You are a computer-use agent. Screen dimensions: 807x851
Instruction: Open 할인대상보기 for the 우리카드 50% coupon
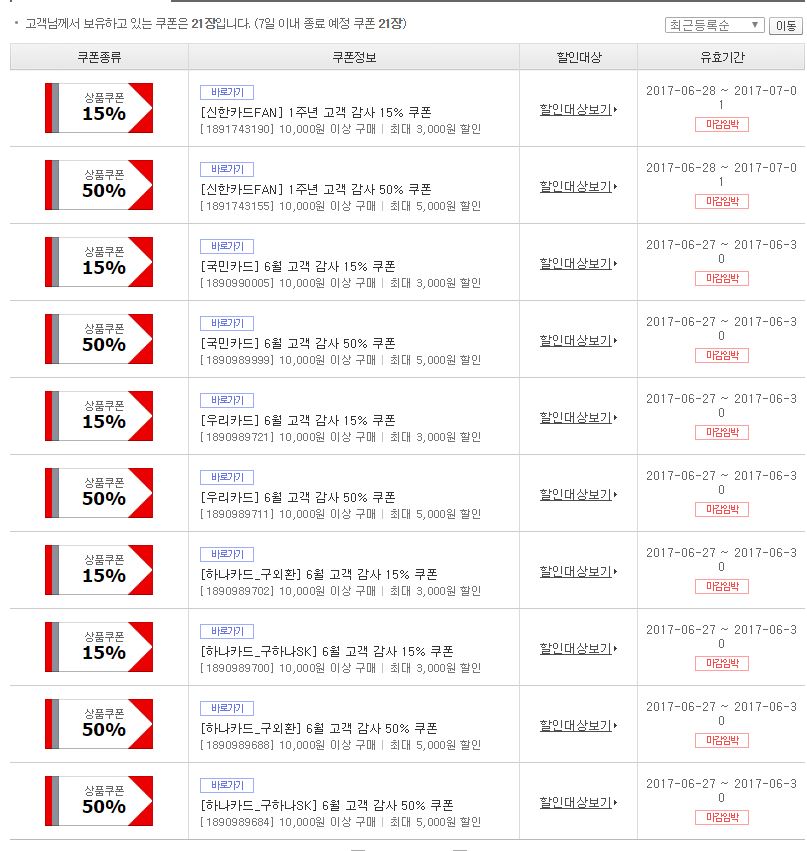578,494
